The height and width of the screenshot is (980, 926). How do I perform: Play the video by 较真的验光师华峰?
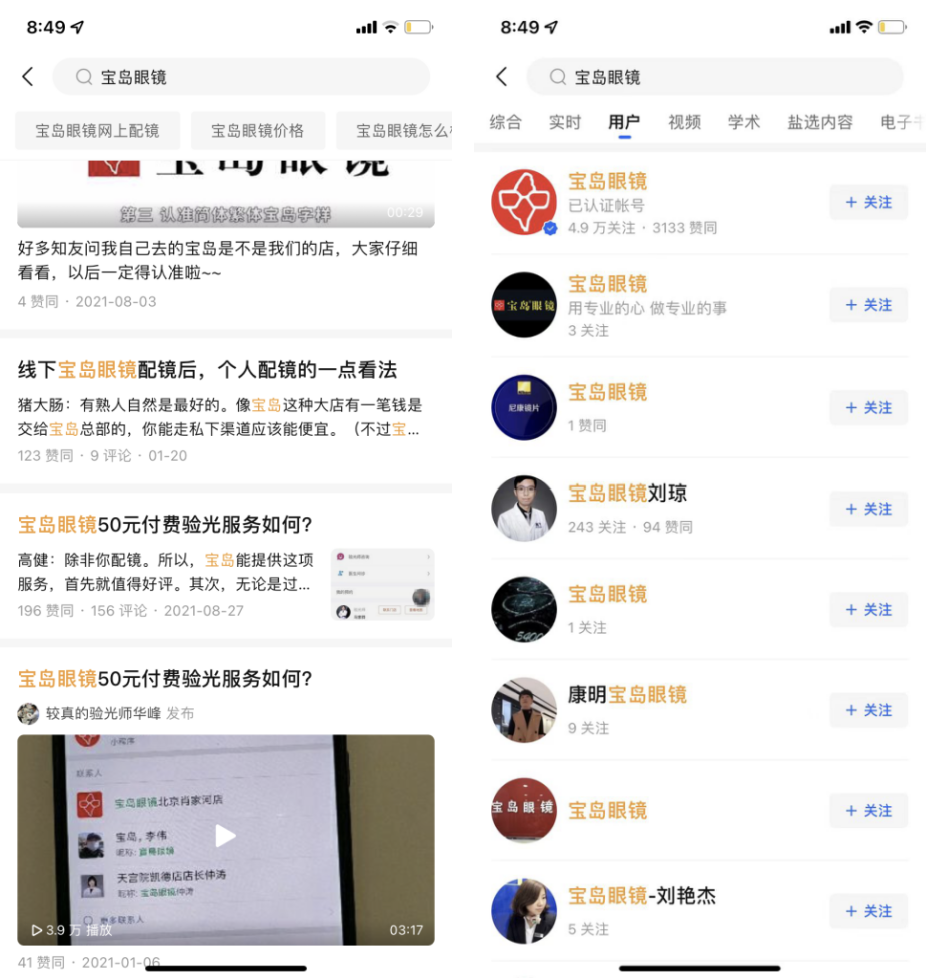point(226,836)
